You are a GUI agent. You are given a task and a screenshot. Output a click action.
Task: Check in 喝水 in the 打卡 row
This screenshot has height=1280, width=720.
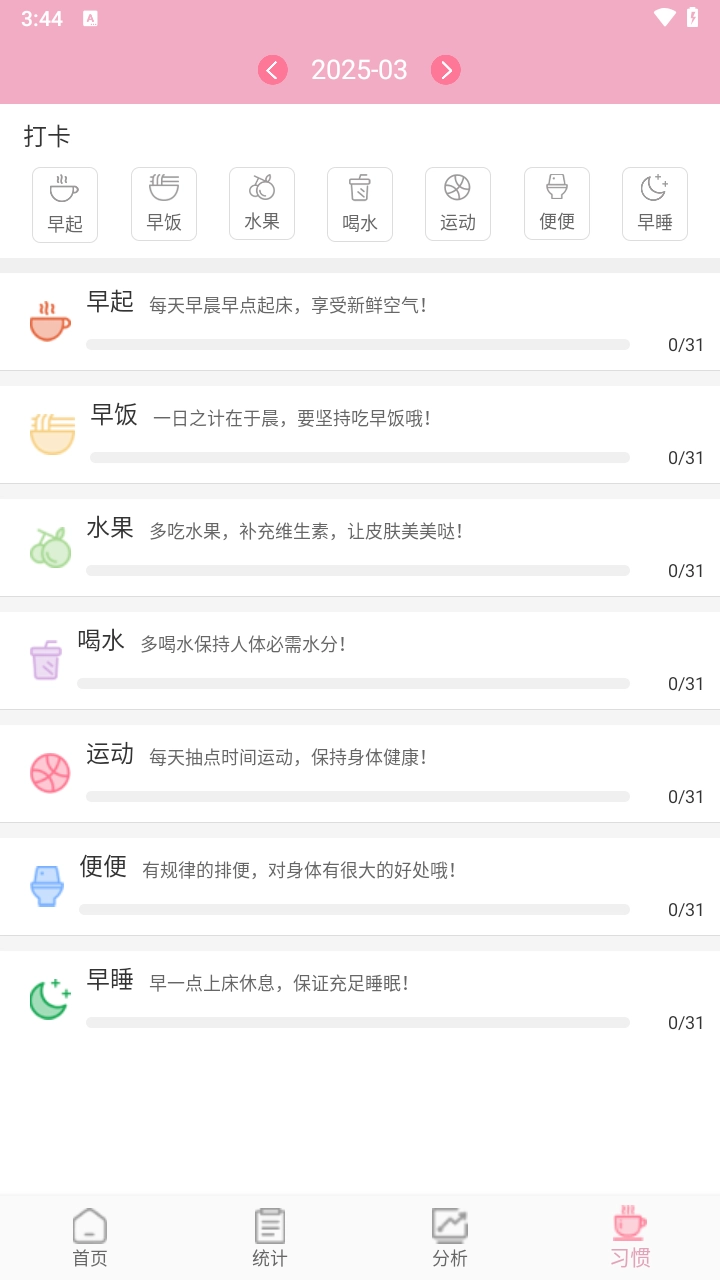click(360, 204)
